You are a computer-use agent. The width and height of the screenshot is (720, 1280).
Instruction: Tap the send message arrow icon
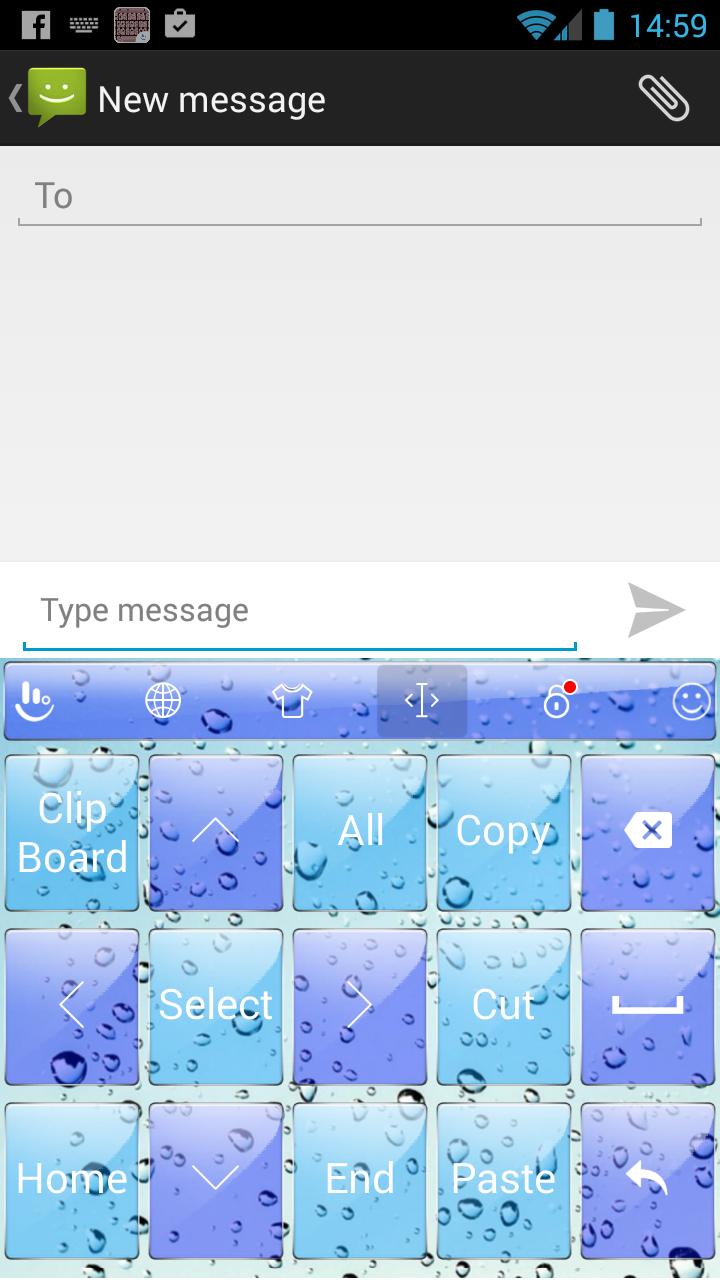point(655,609)
